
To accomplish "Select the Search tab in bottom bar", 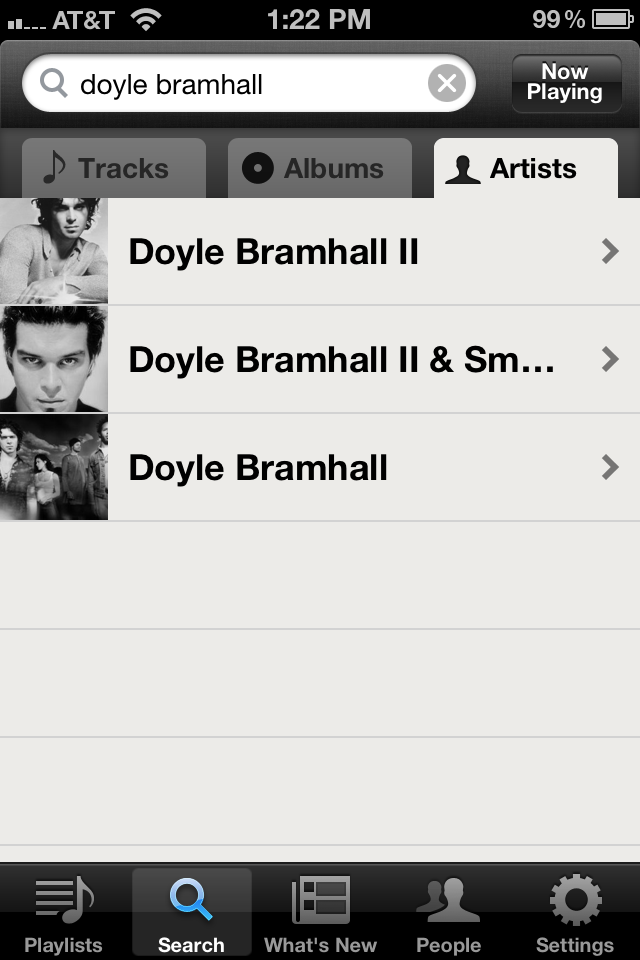I will [191, 913].
